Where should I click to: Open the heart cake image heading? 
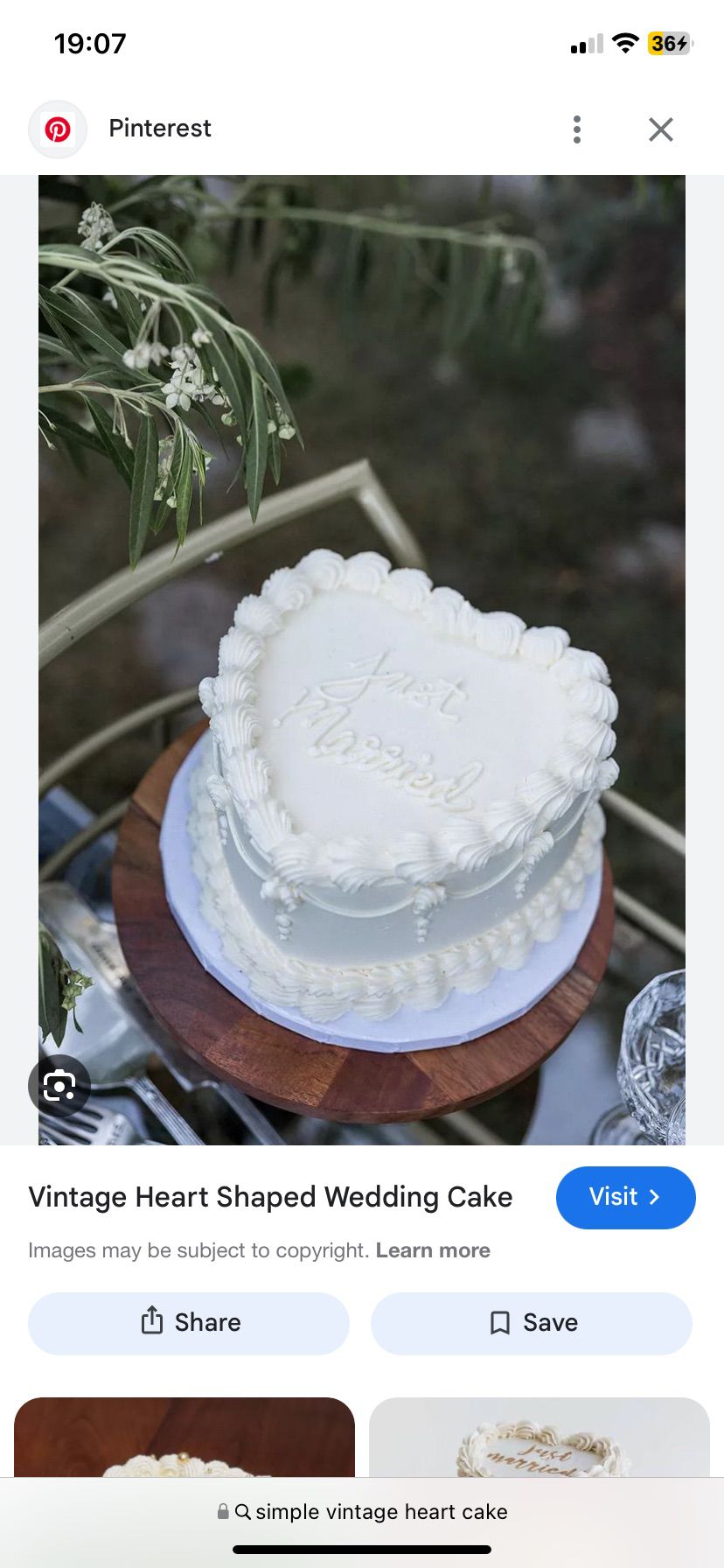(270, 1197)
